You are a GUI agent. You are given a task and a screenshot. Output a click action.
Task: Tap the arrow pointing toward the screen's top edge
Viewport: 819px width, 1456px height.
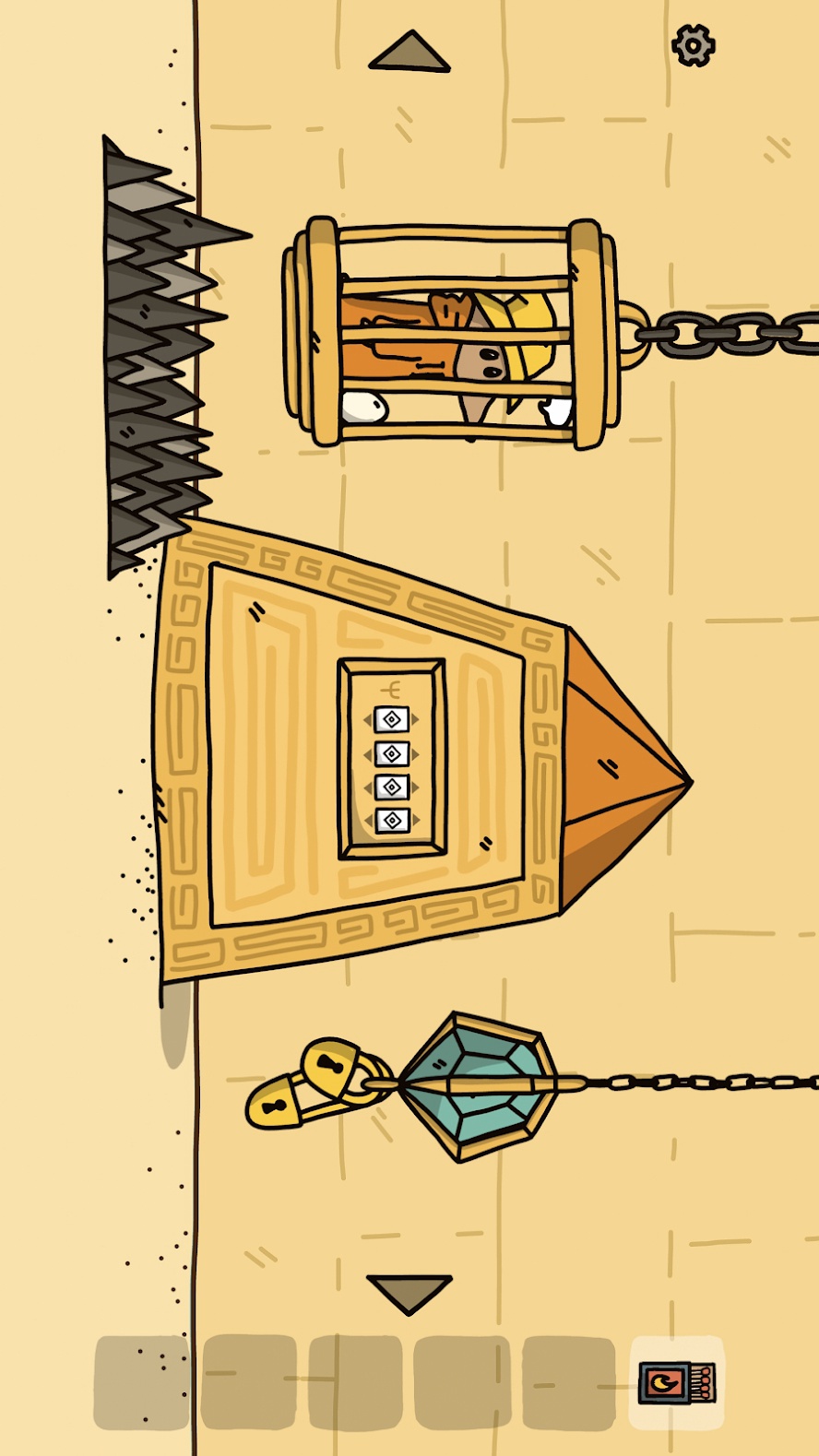[x=409, y=52]
